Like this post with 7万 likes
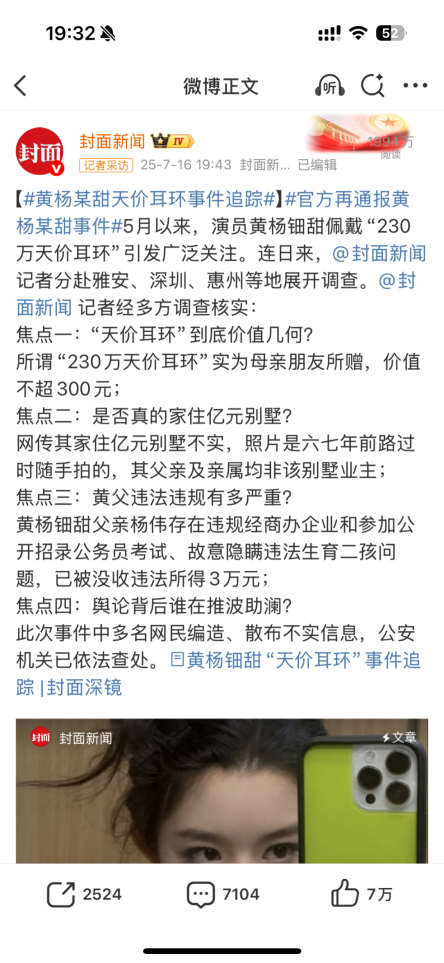 pyautogui.click(x=362, y=894)
